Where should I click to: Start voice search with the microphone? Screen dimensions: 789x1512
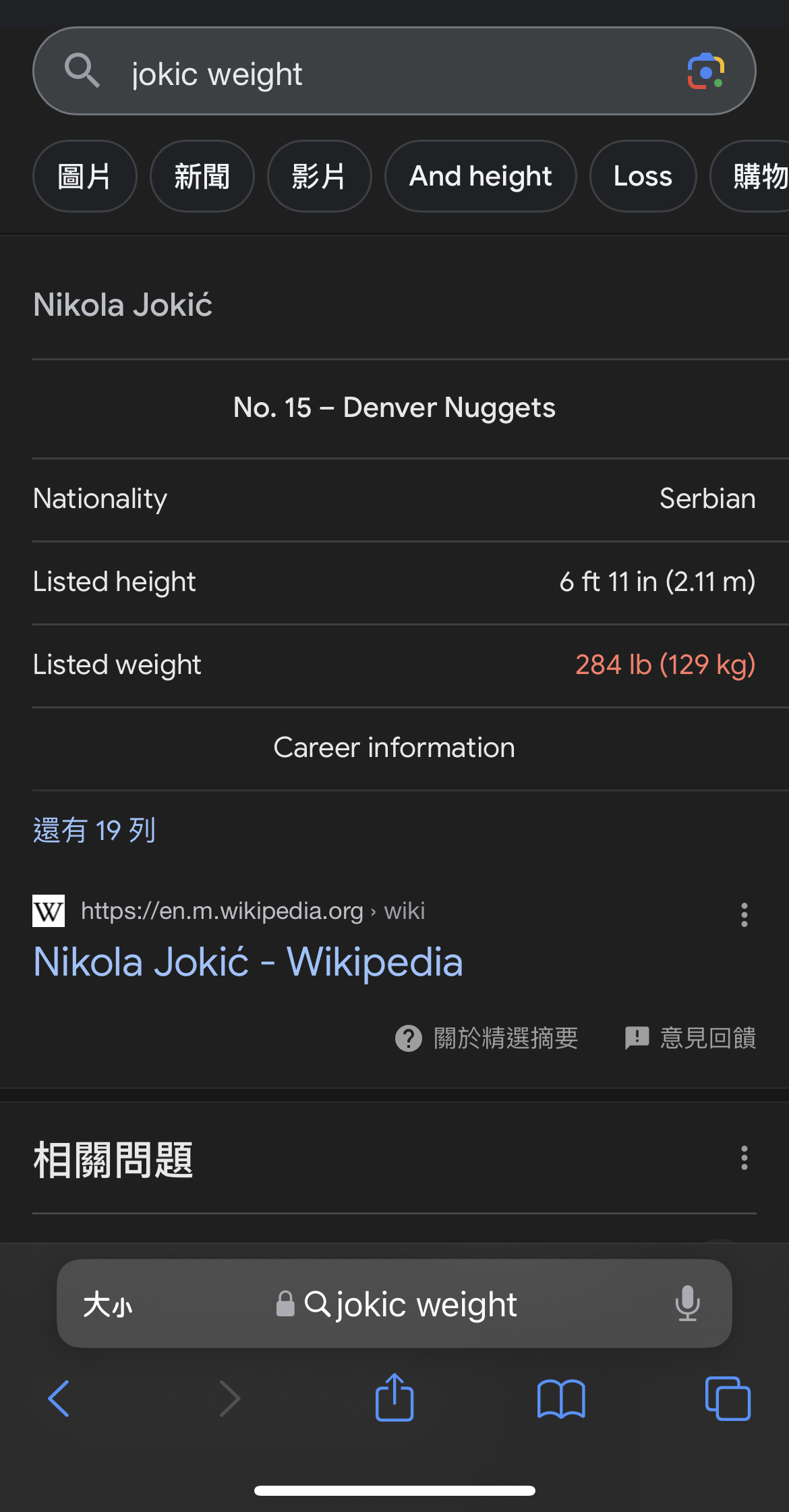pos(687,1304)
